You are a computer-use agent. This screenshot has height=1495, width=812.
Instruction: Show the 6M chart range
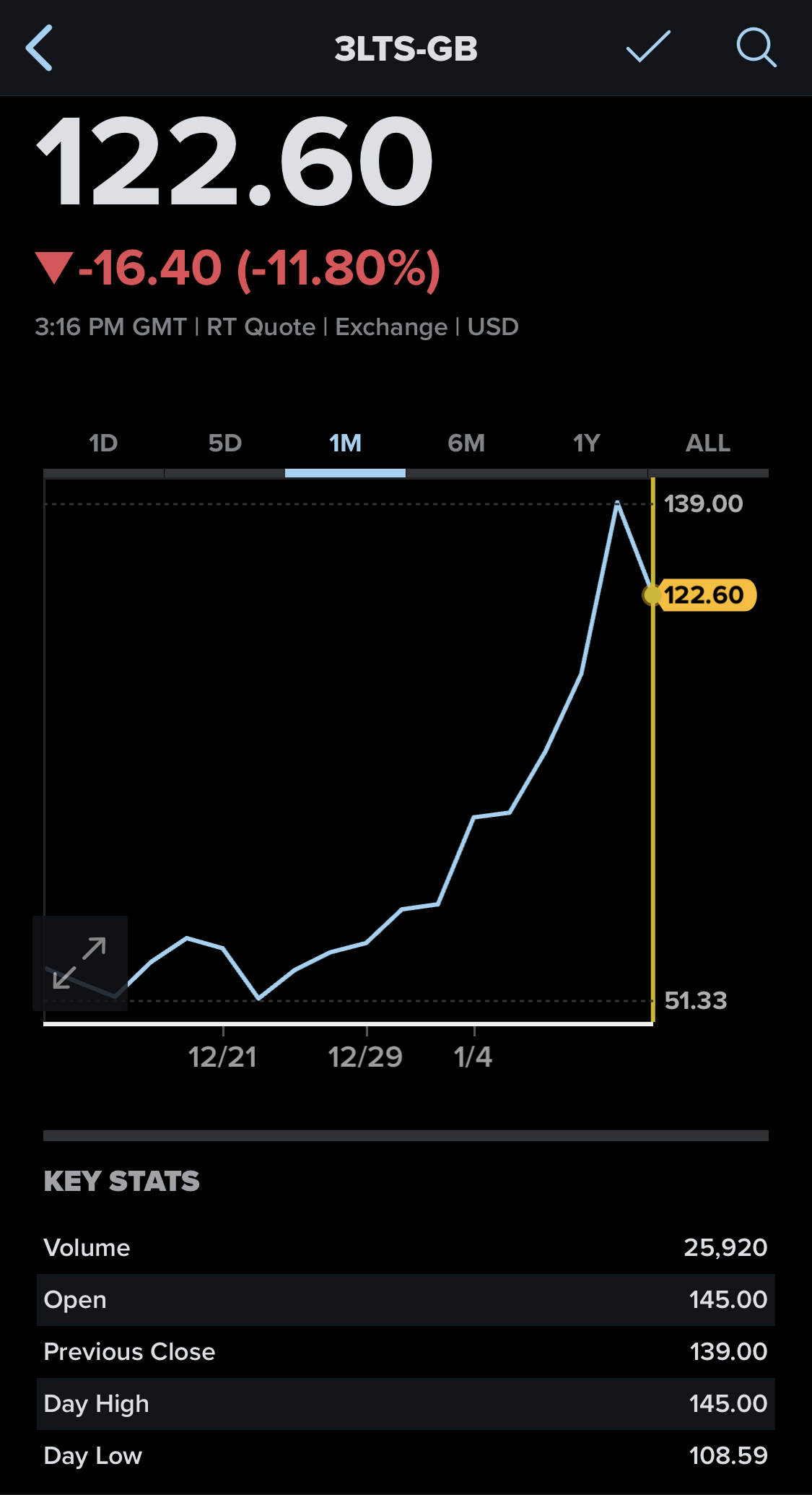tap(466, 443)
